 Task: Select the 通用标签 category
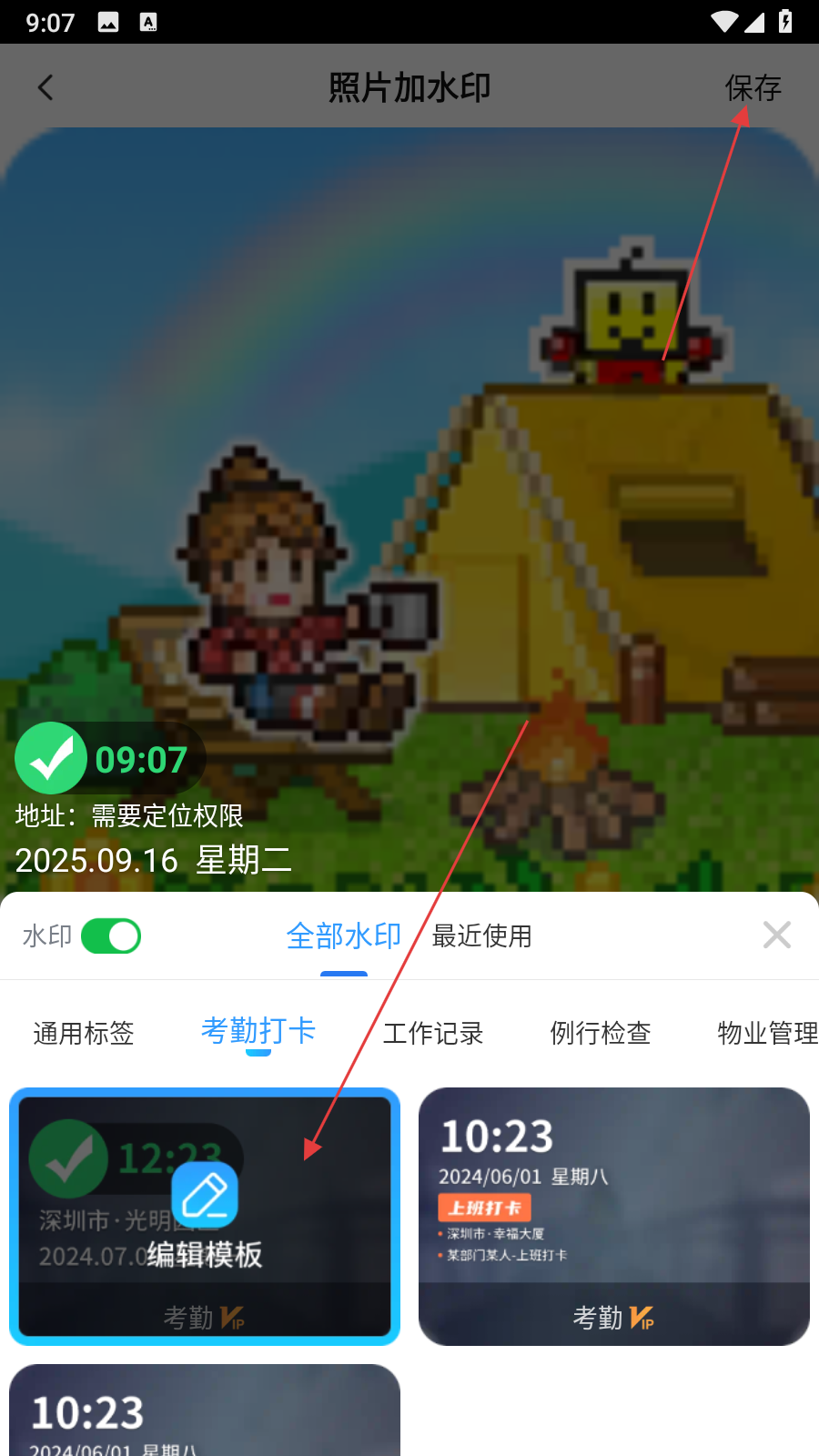(x=84, y=1034)
